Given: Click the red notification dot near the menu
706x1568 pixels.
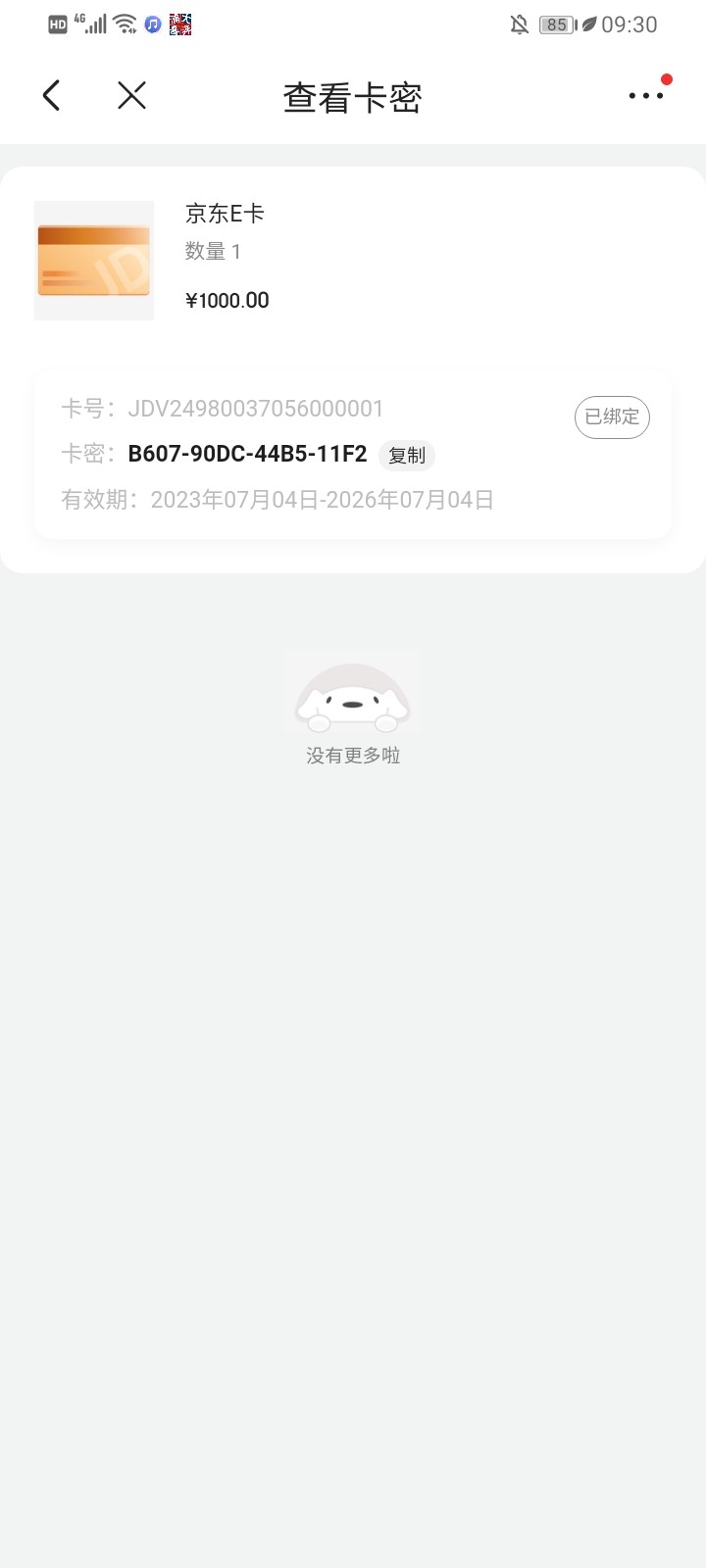Looking at the screenshot, I should (x=667, y=78).
